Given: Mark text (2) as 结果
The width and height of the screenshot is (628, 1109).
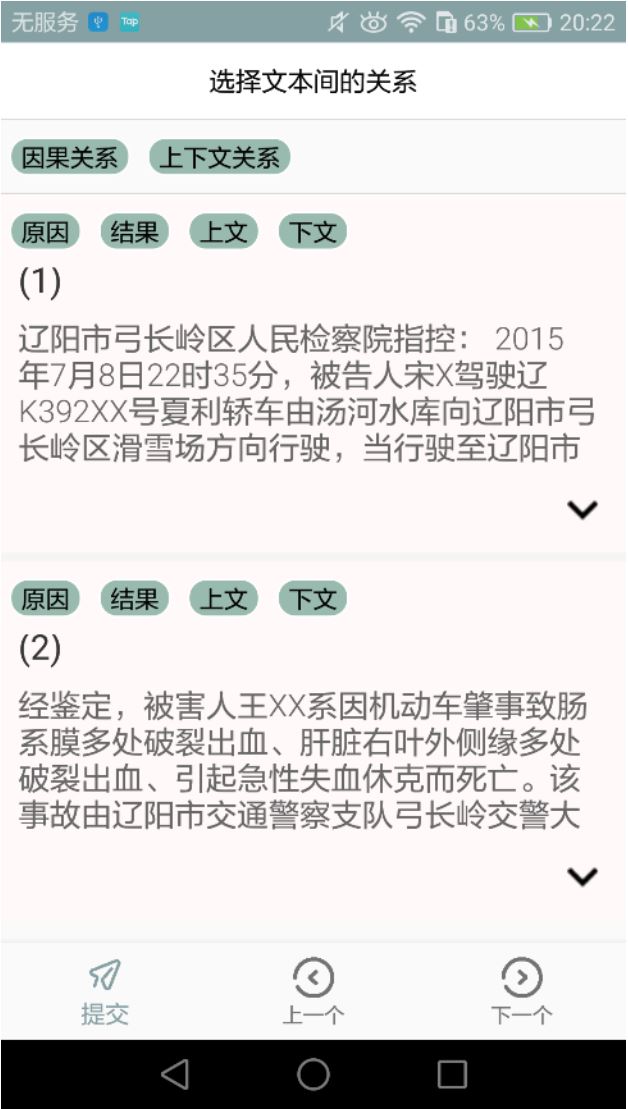Looking at the screenshot, I should pos(135,599).
